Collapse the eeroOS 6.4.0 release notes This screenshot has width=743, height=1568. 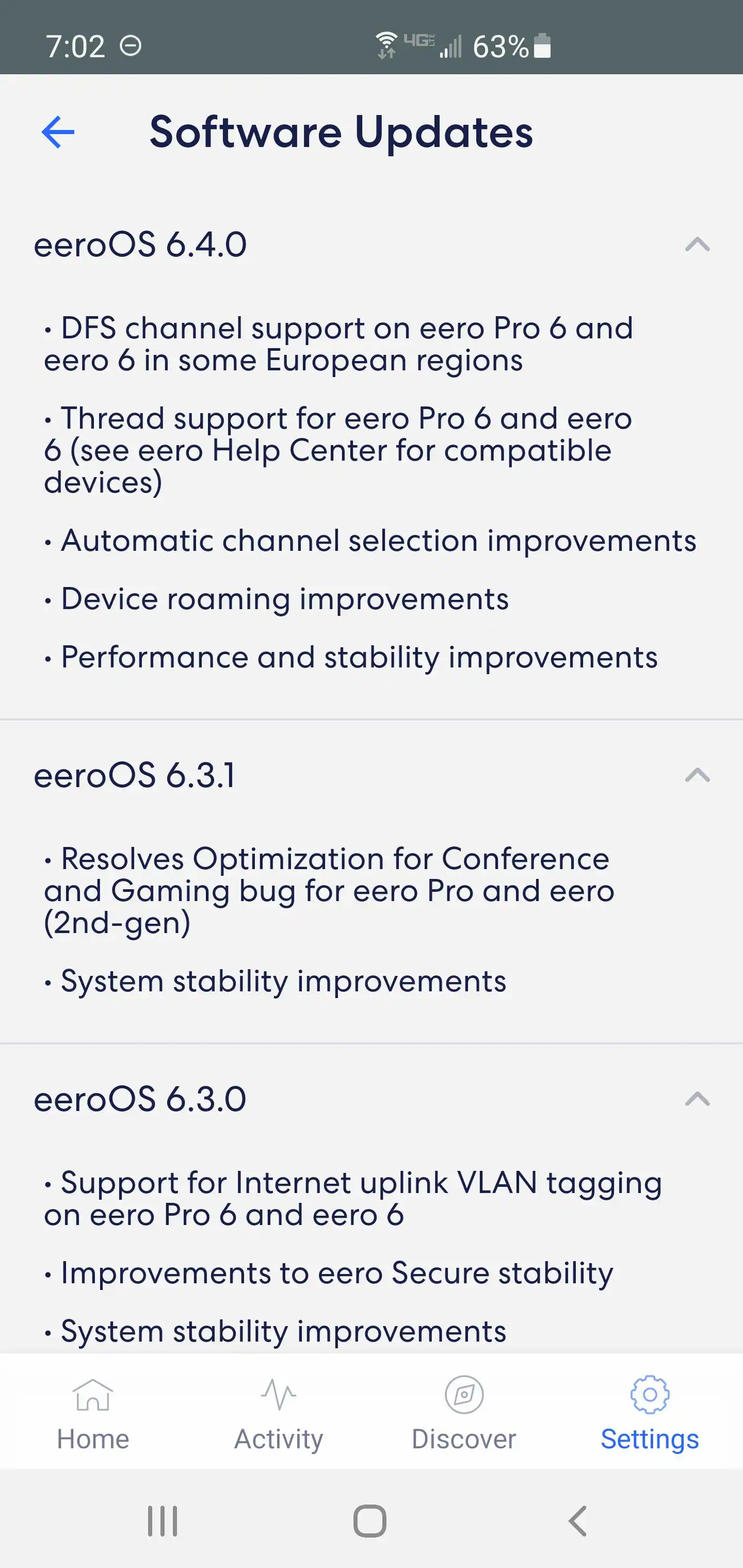[697, 244]
